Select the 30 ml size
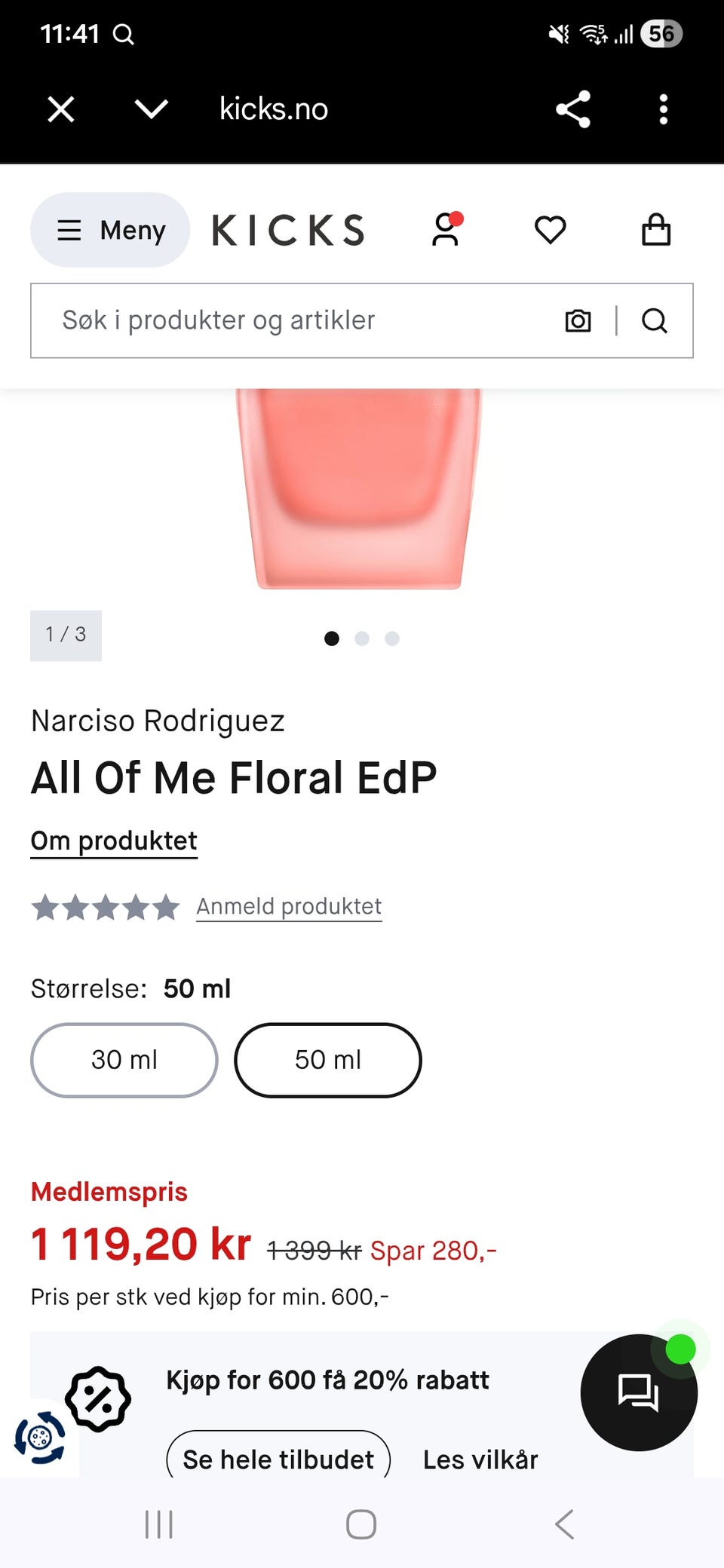The width and height of the screenshot is (724, 1568). (x=124, y=1060)
